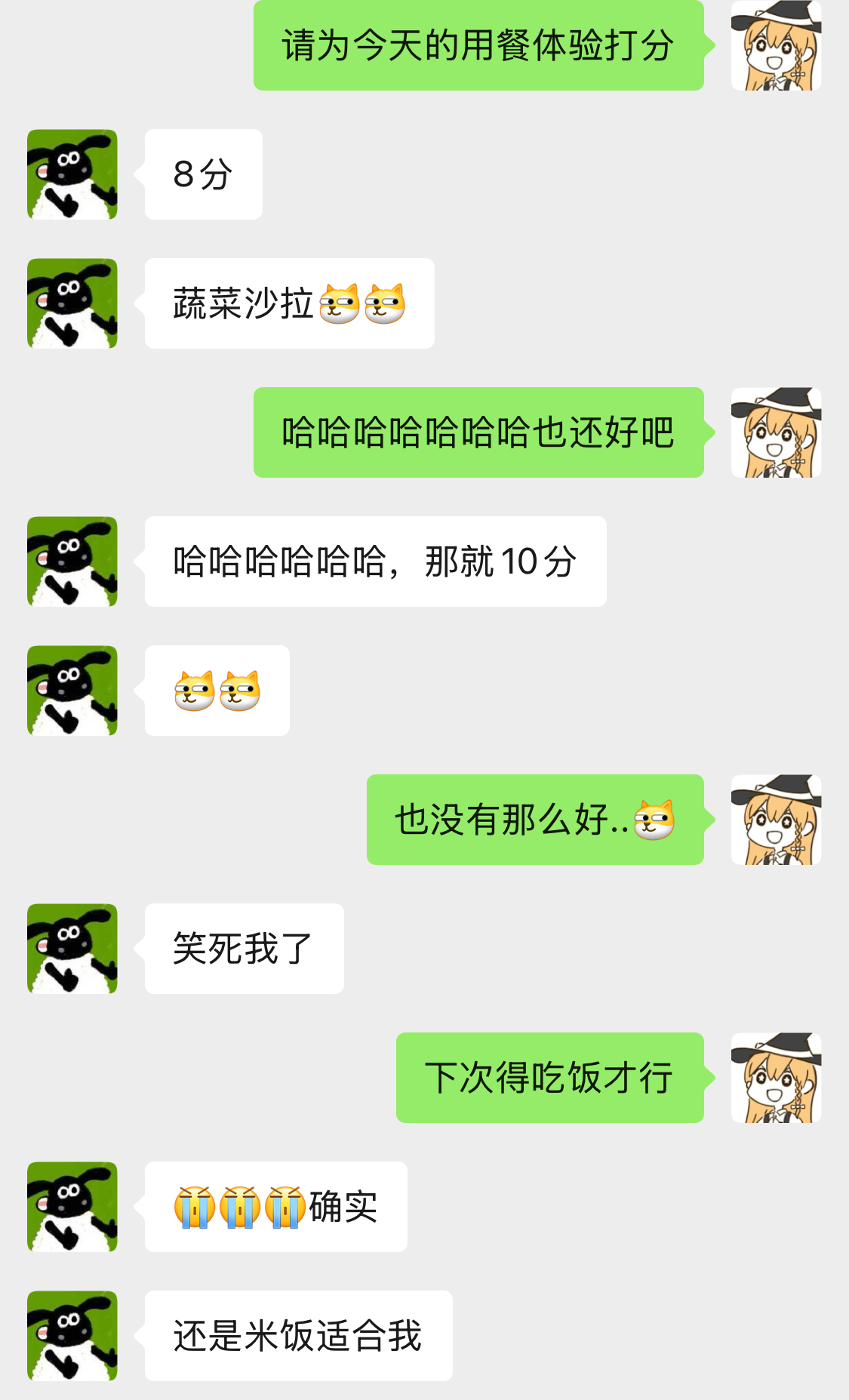Tap the avatar beside 也没有那么好..
This screenshot has height=1400, width=849.
776,820
